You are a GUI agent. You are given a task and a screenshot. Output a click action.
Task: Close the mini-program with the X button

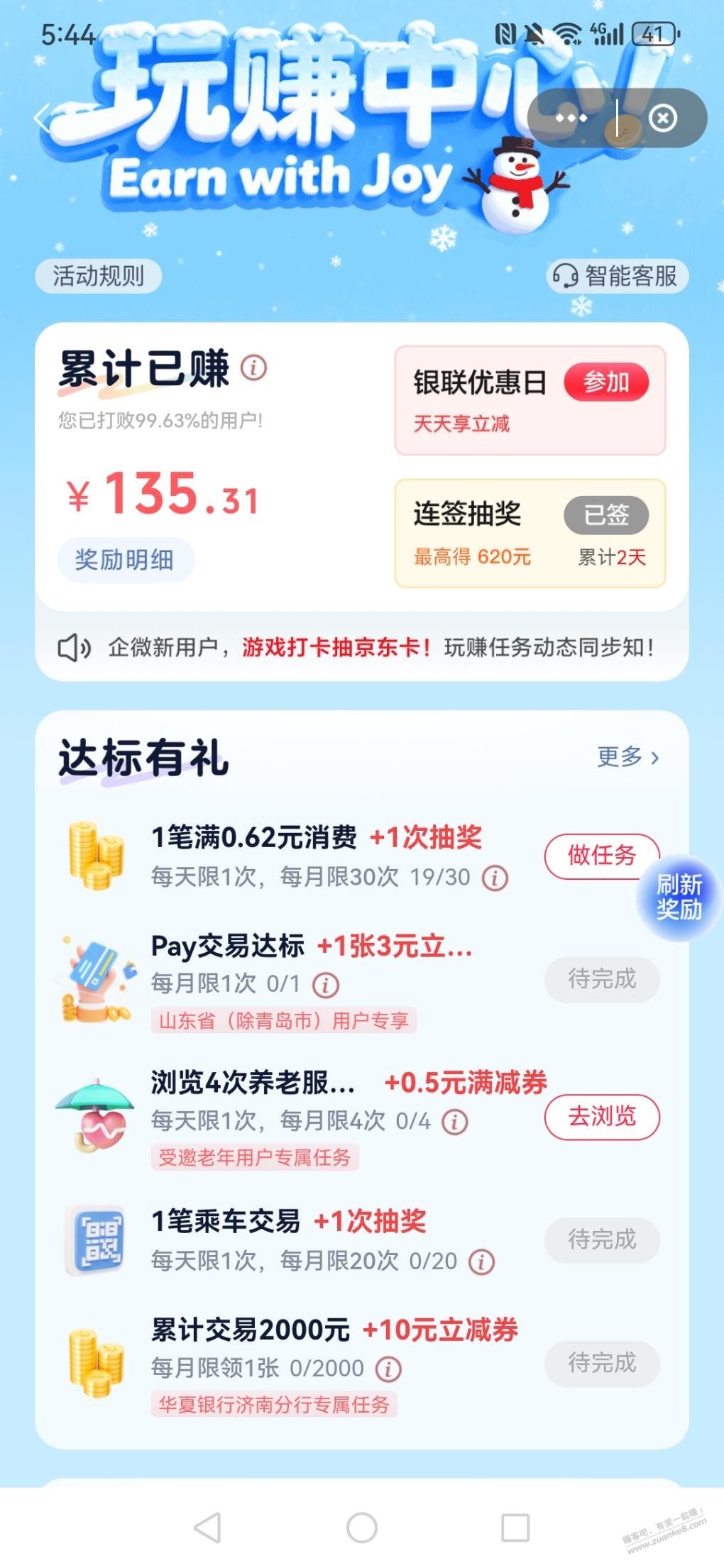[x=663, y=118]
